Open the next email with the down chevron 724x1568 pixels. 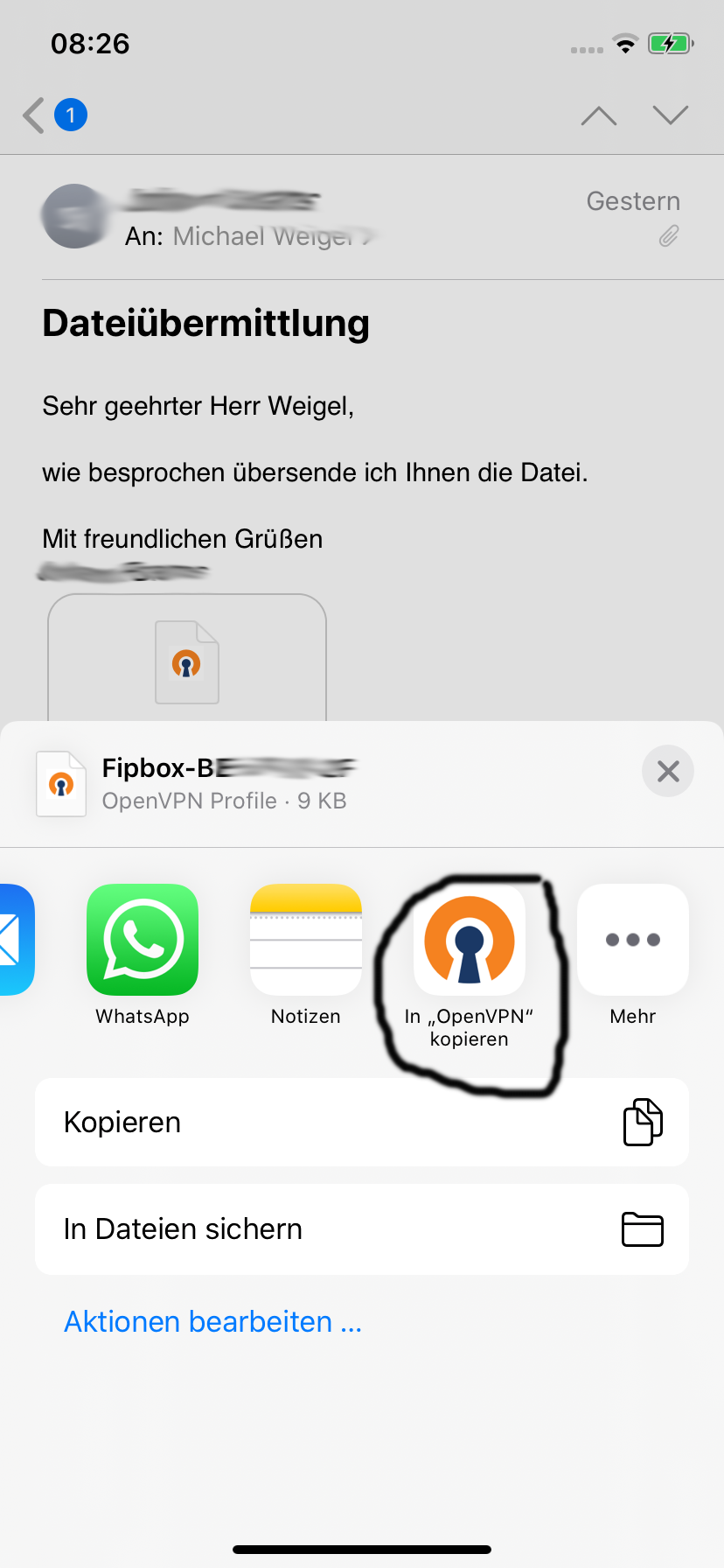click(669, 115)
